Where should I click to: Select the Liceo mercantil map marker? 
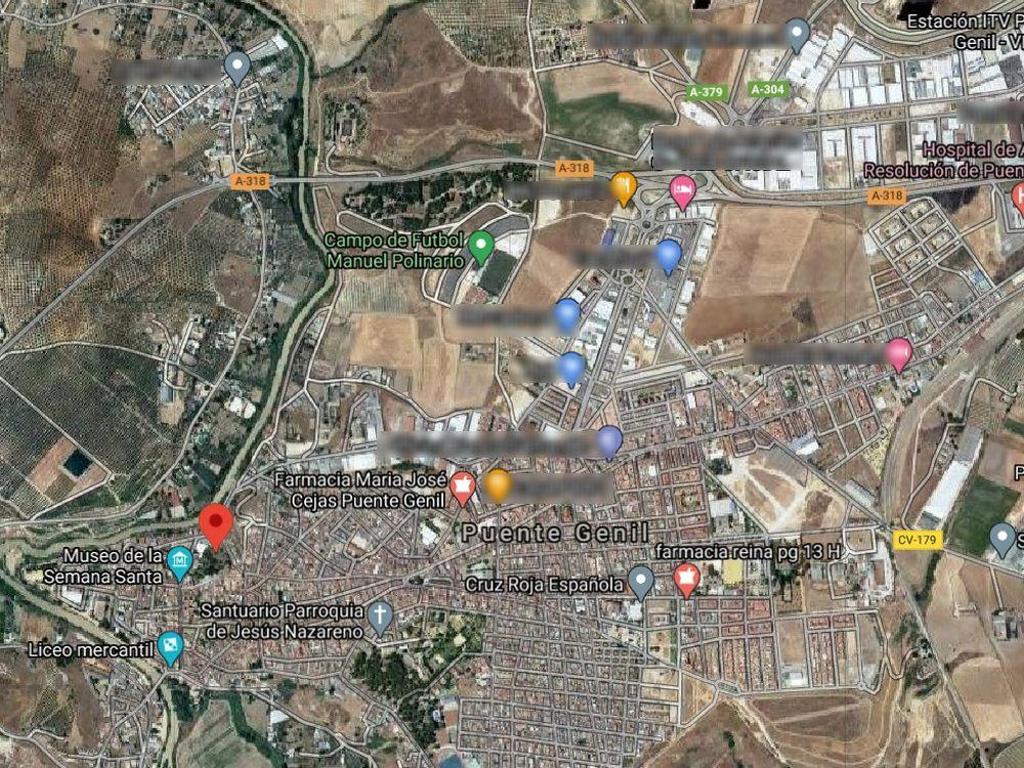[x=171, y=647]
